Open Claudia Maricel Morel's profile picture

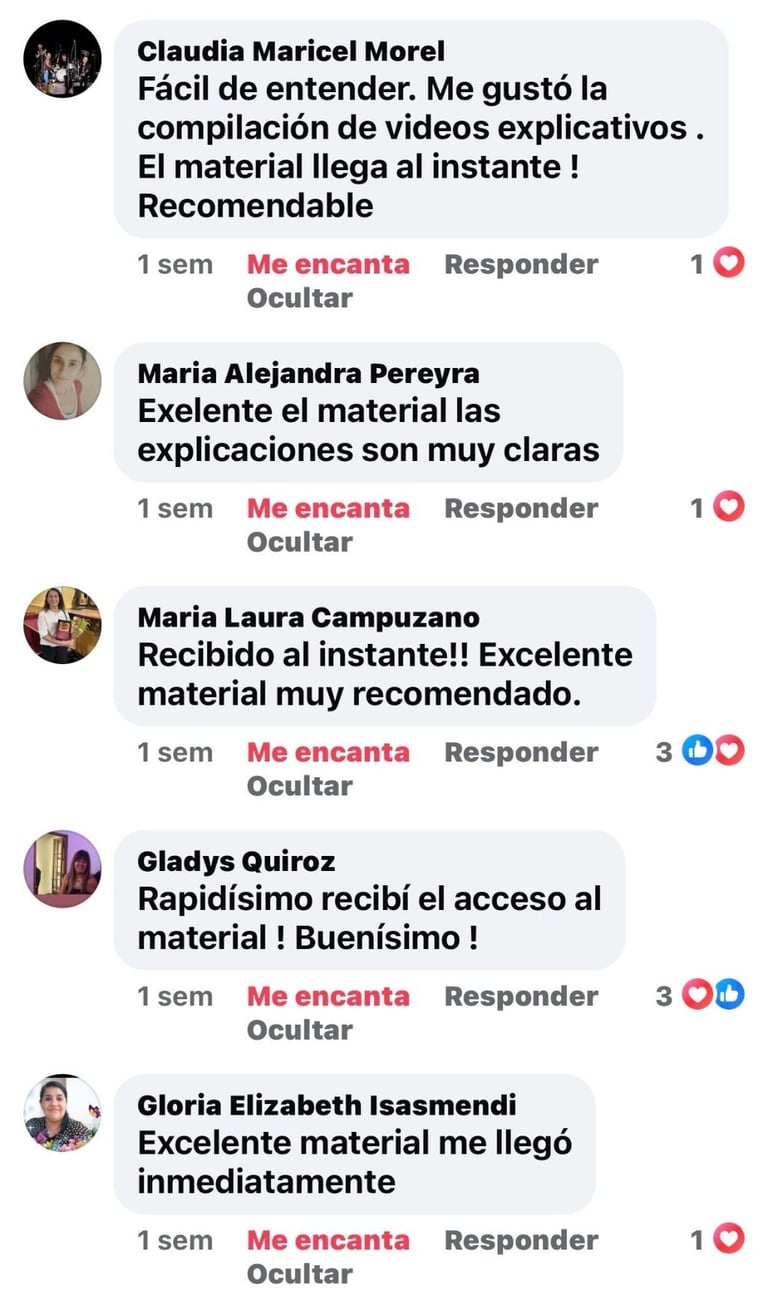(62, 59)
